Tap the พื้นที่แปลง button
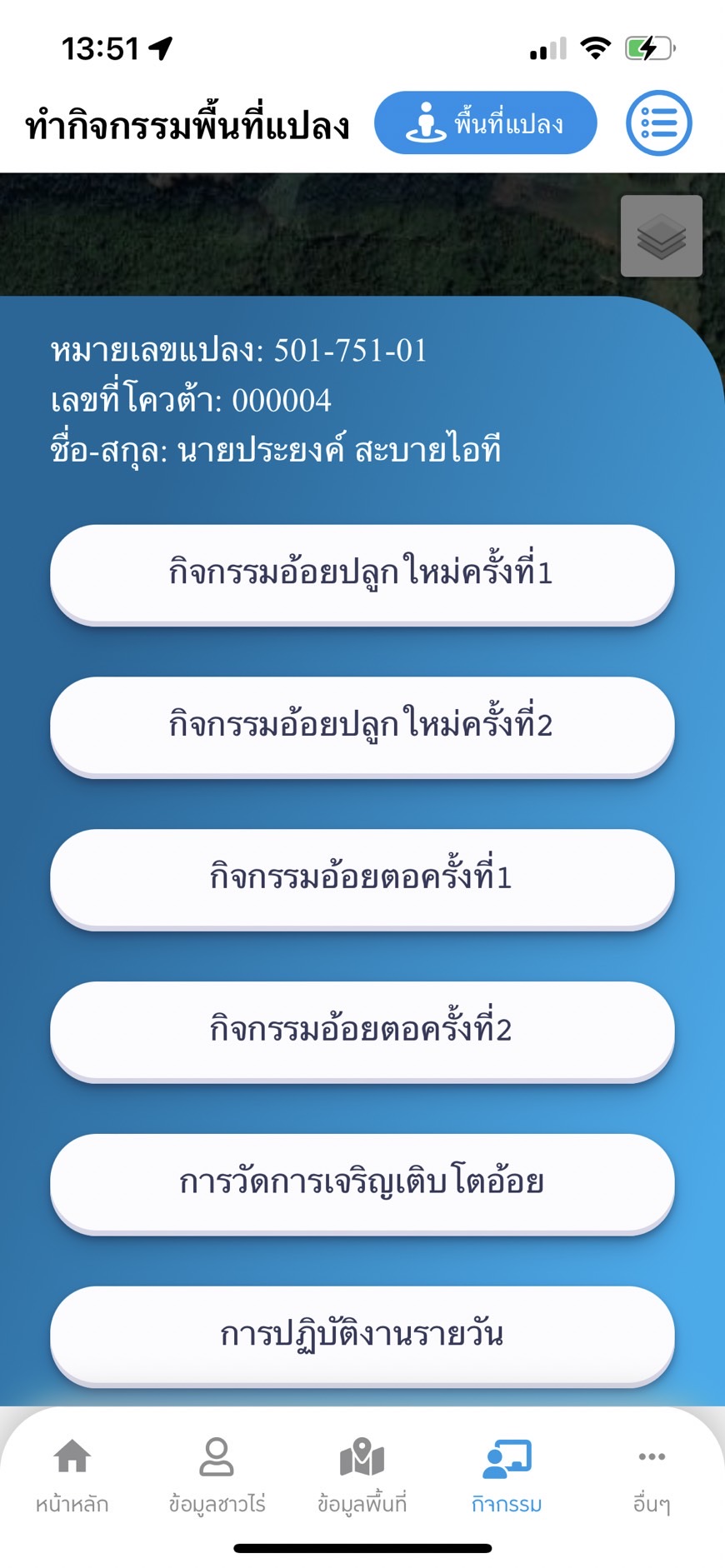 point(485,123)
